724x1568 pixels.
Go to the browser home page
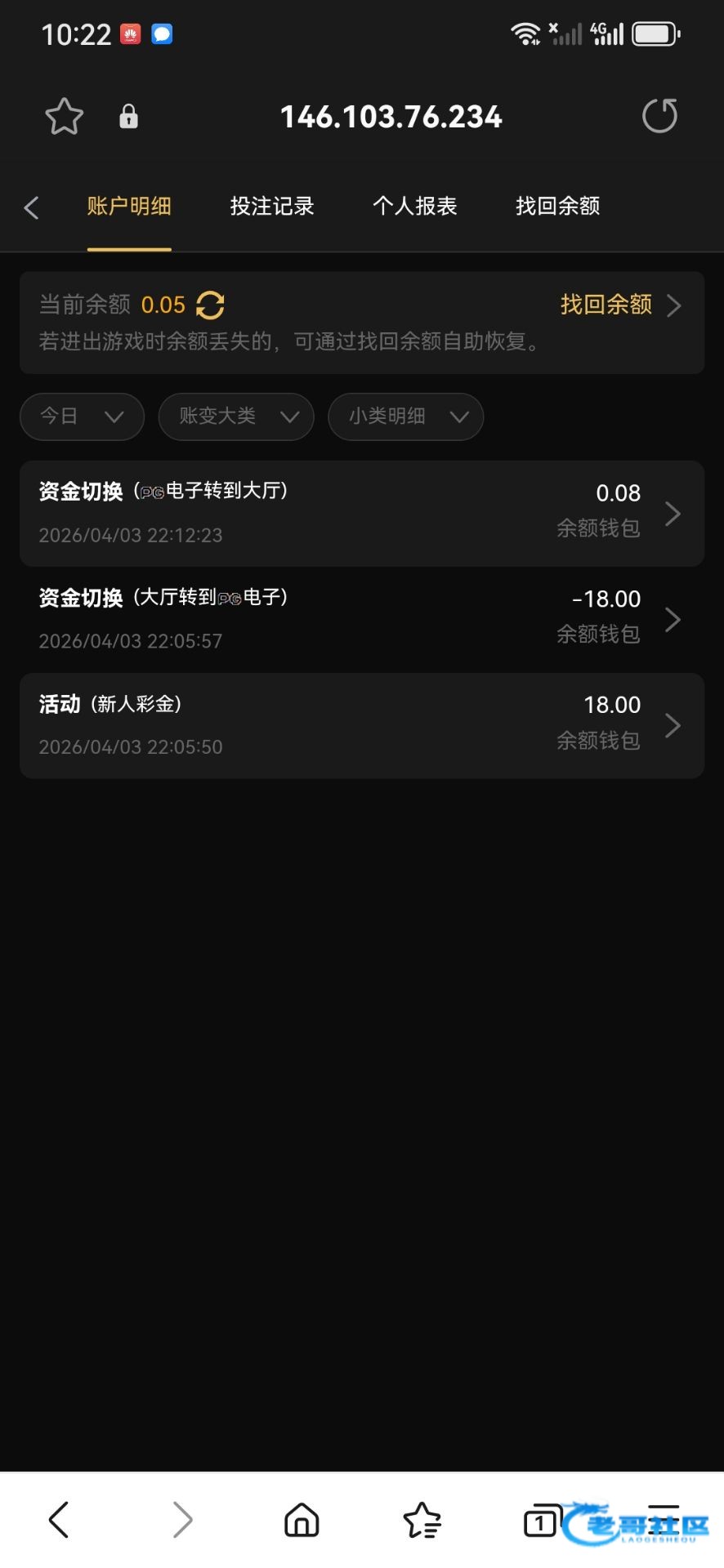[302, 1520]
